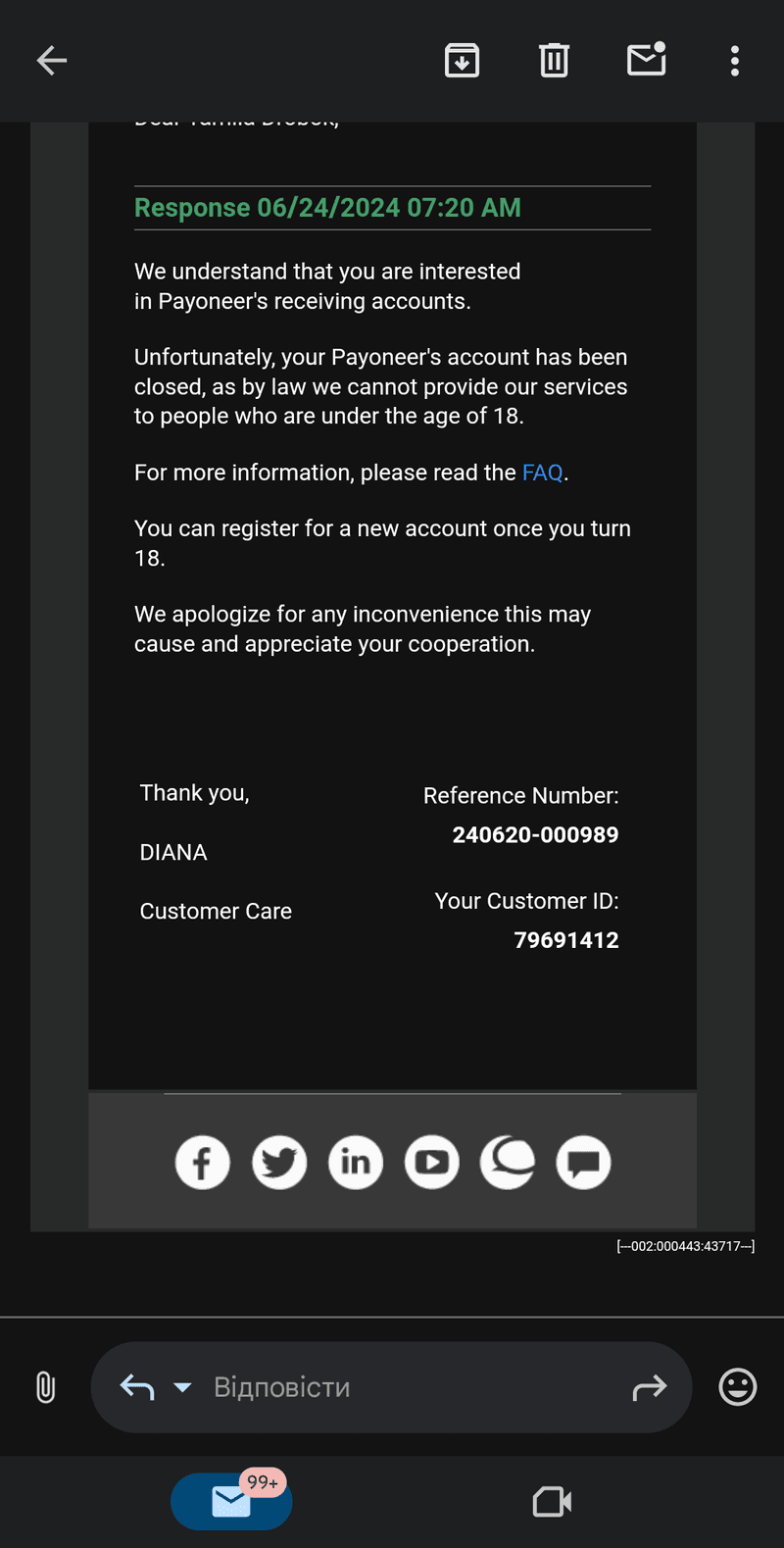This screenshot has height=1548, width=784.
Task: Open the FAQ link
Action: point(543,473)
